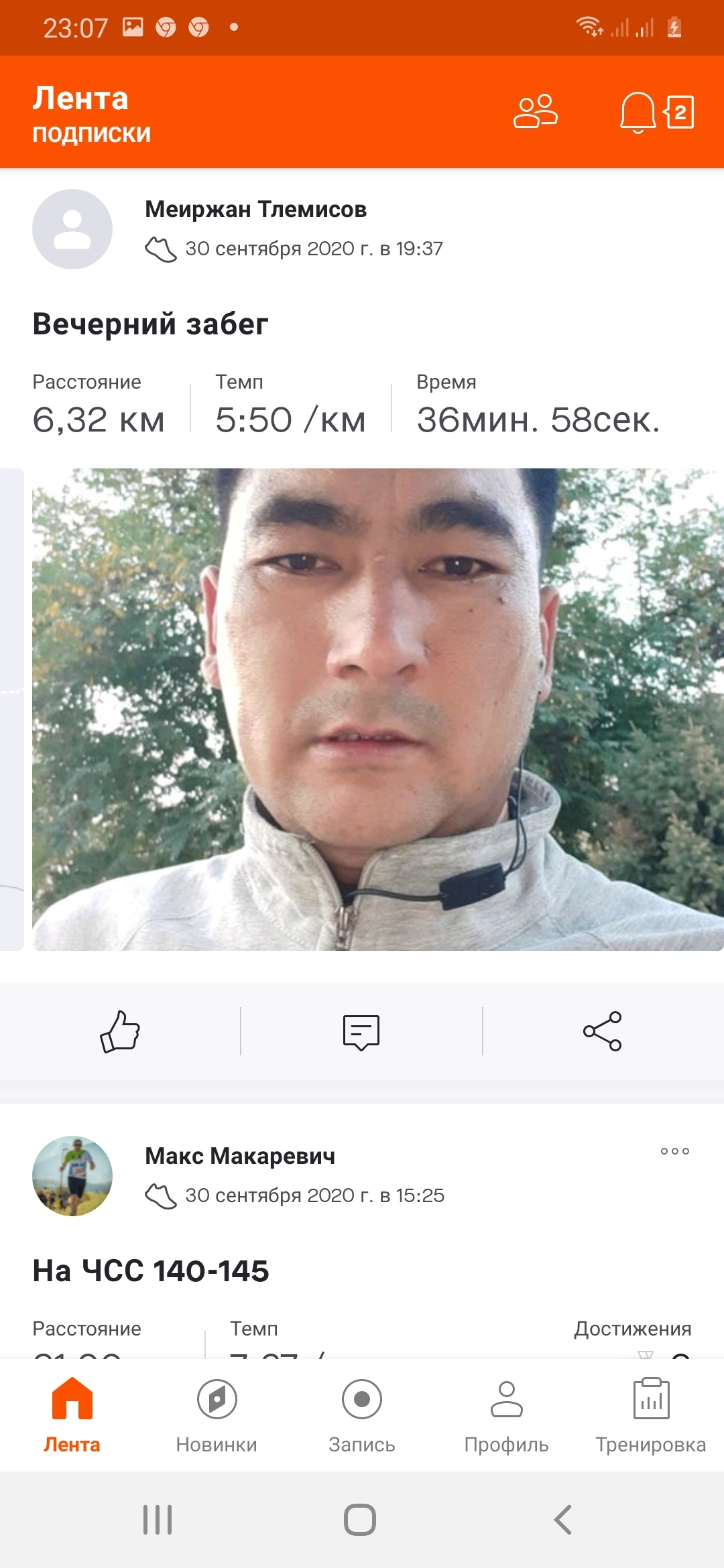Like Меиржан Тлемисов's Вечерний забег post

120,1031
